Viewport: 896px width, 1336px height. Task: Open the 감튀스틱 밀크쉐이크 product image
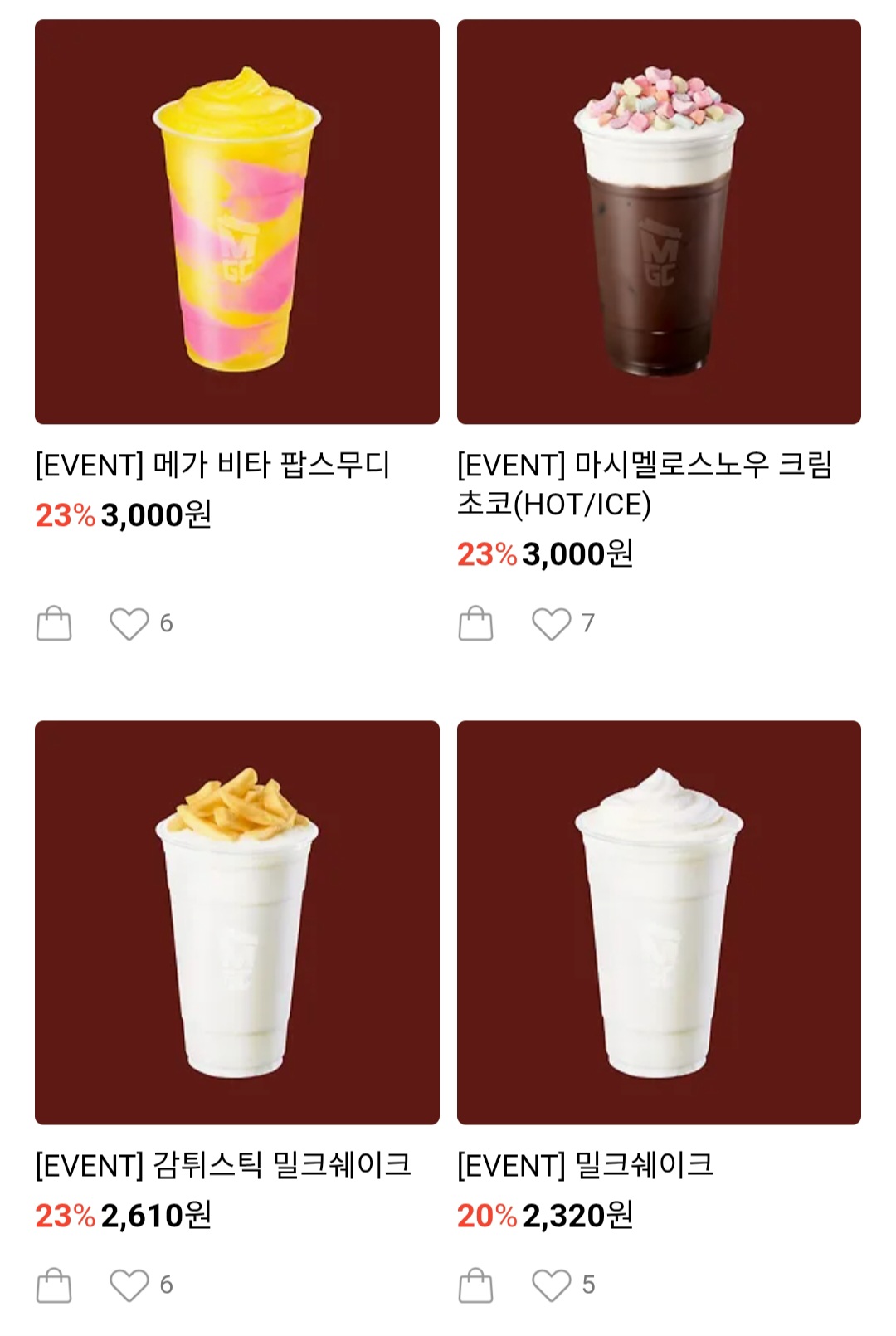tap(236, 922)
